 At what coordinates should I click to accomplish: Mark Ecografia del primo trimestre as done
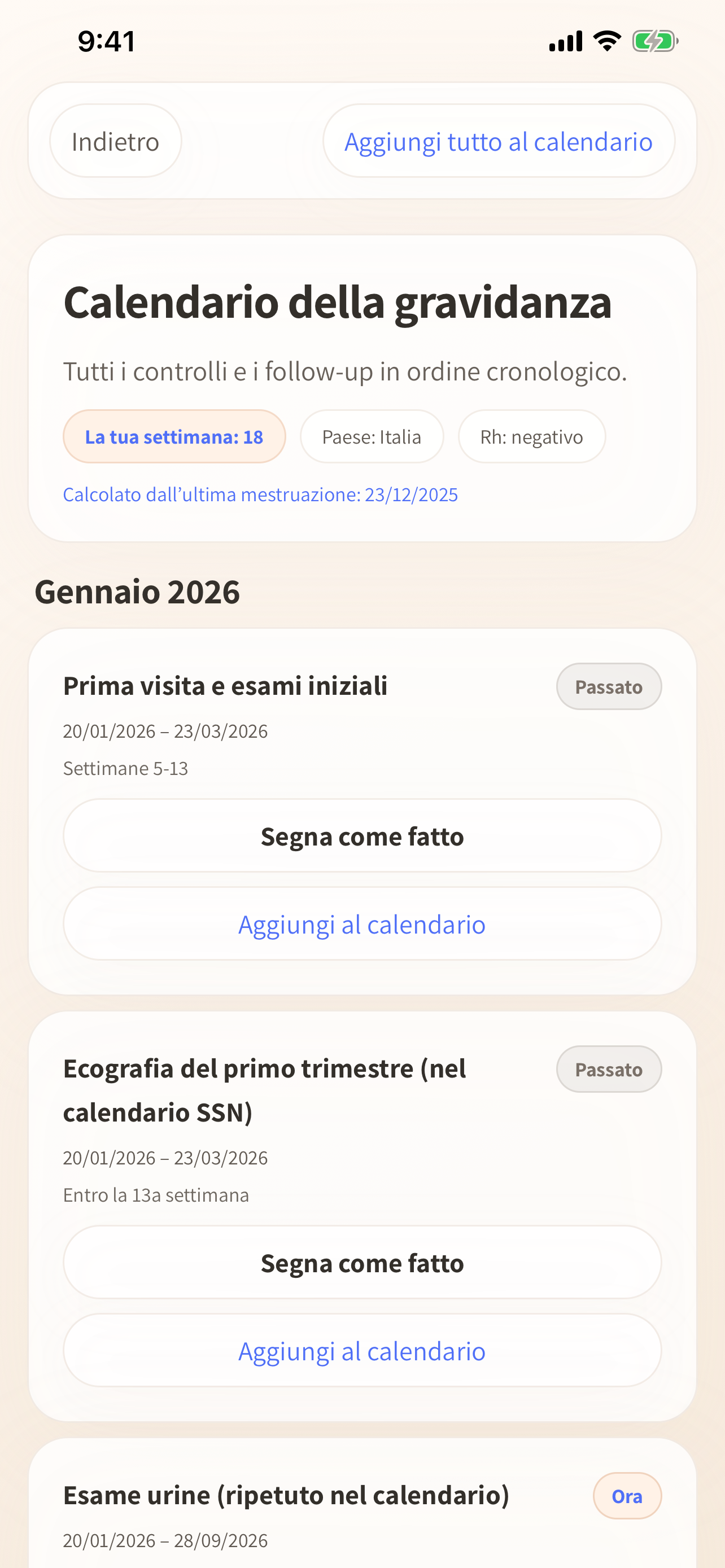pos(361,1262)
